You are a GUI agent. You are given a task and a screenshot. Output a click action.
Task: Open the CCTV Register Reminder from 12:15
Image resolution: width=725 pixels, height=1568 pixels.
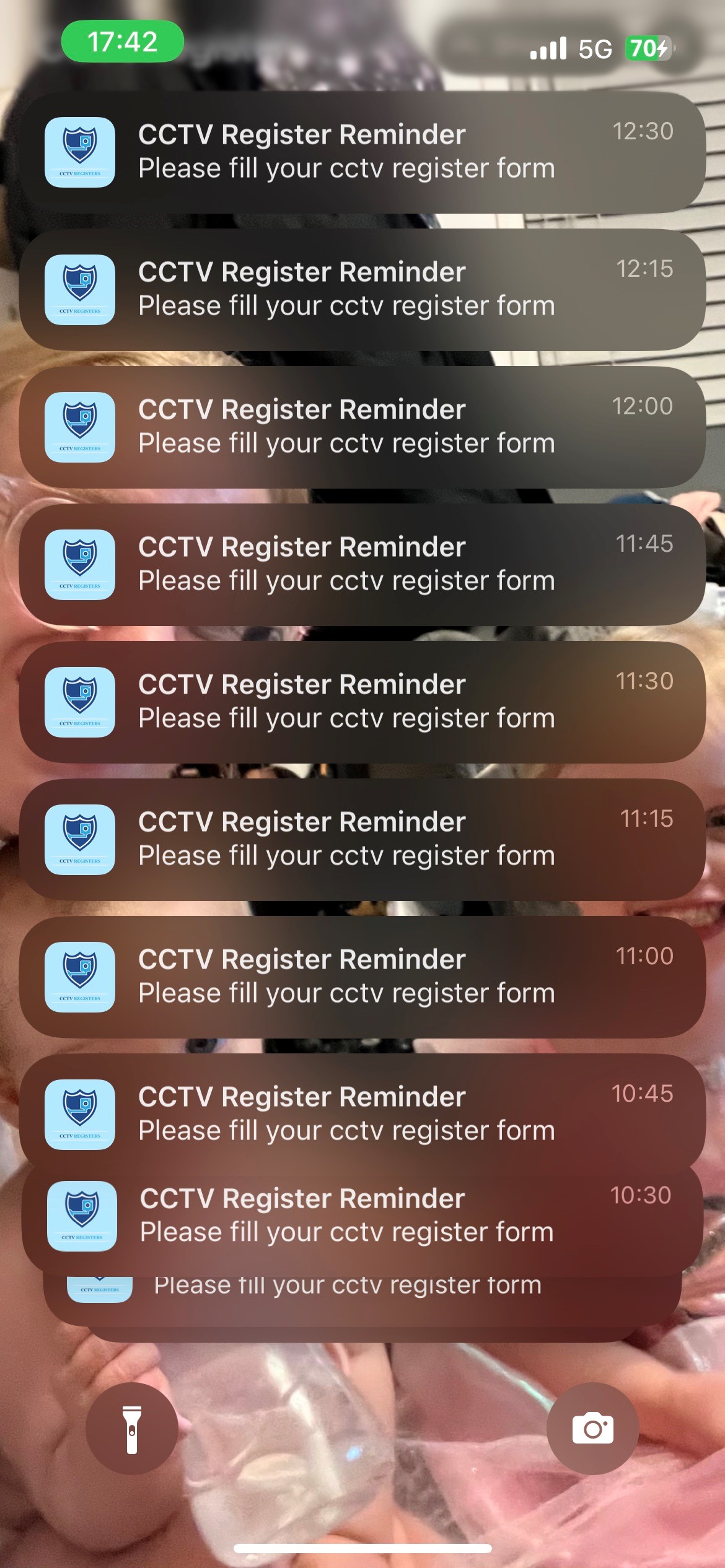coord(362,290)
